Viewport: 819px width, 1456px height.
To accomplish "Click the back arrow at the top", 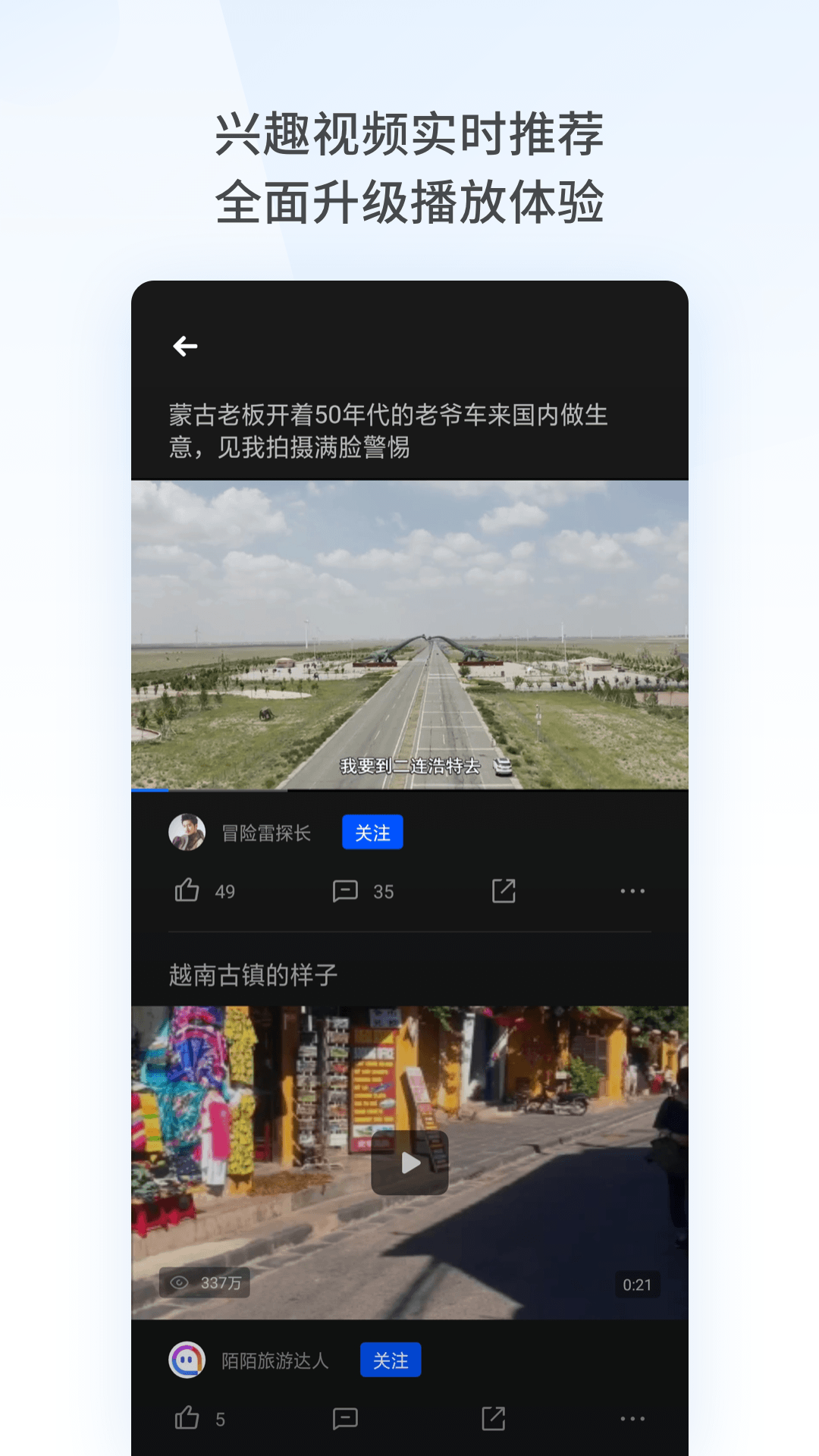I will click(186, 346).
